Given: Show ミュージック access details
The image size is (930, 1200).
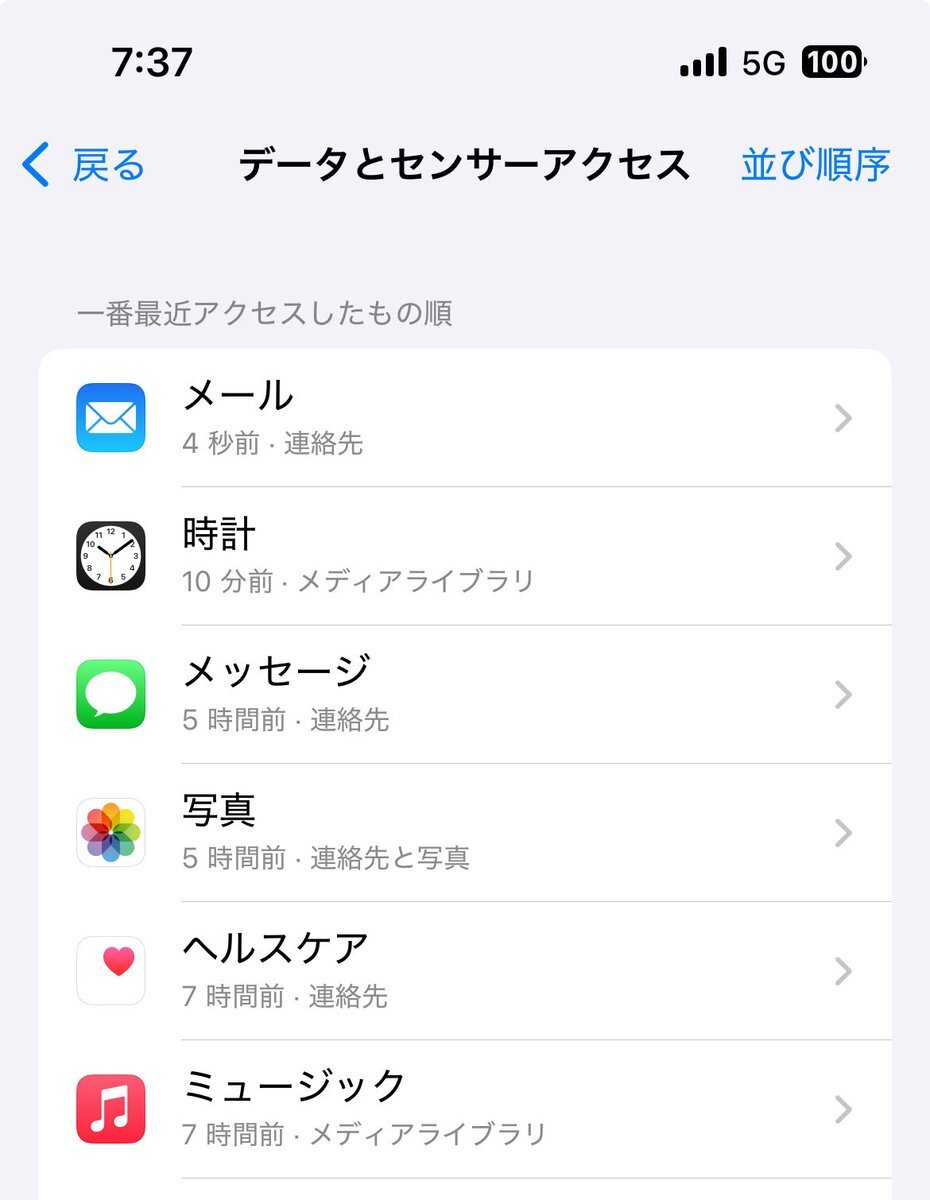Looking at the screenshot, I should tap(465, 1108).
